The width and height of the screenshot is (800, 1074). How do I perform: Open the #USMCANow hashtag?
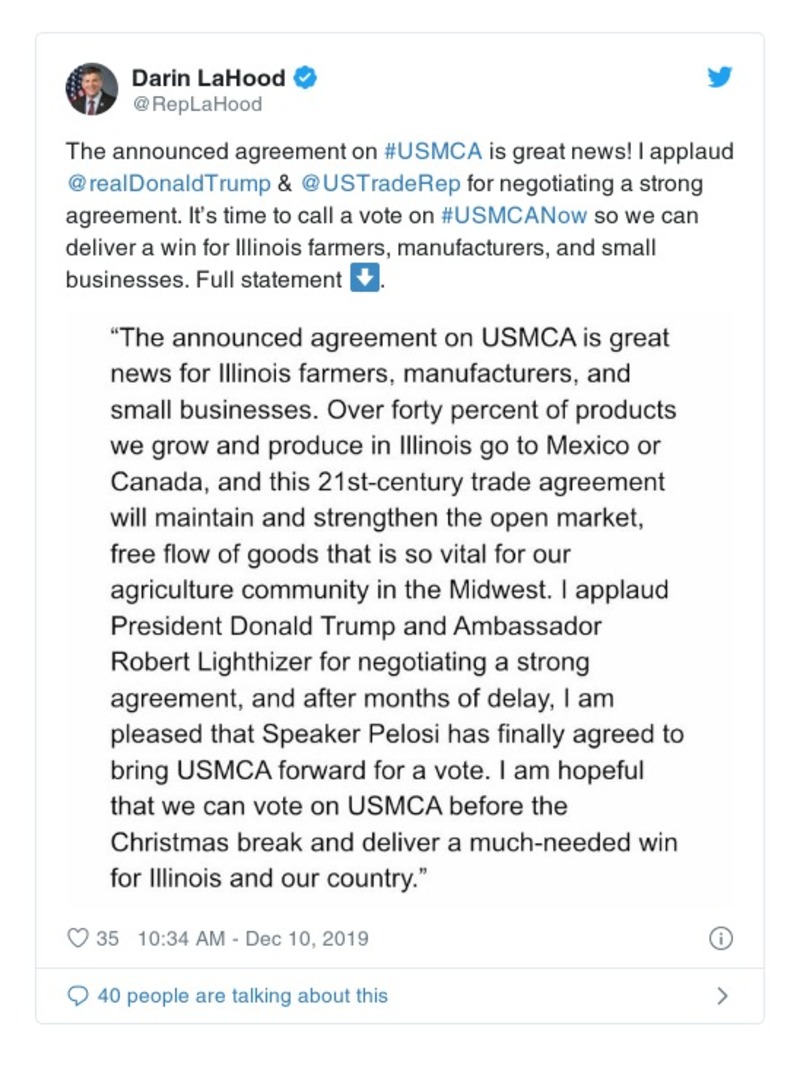[x=513, y=215]
